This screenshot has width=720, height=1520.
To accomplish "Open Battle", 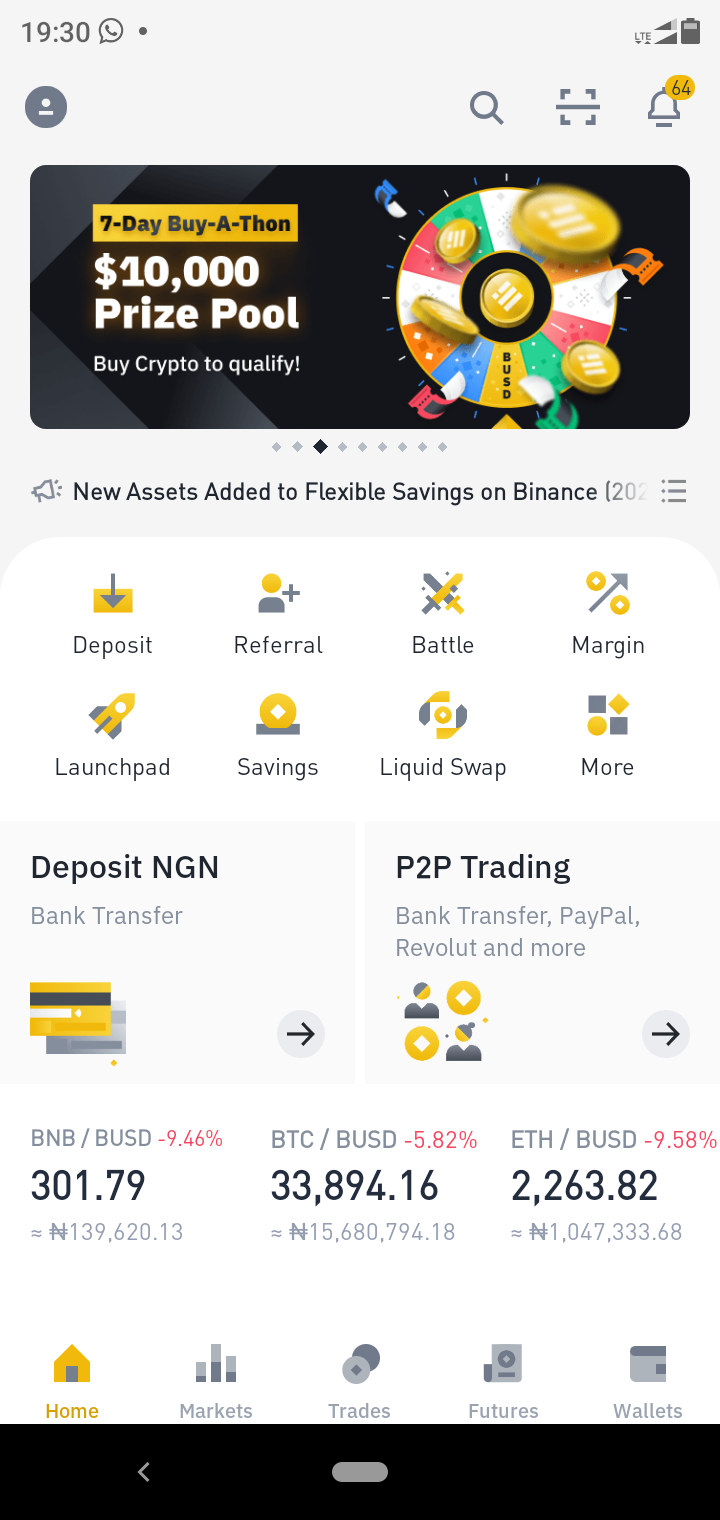I will pyautogui.click(x=443, y=614).
